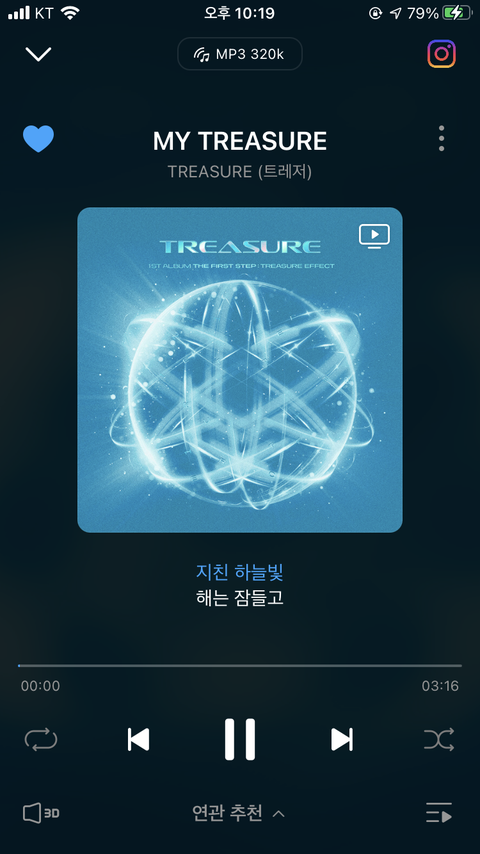The width and height of the screenshot is (480, 854).
Task: Pause the current song
Action: pos(240,739)
